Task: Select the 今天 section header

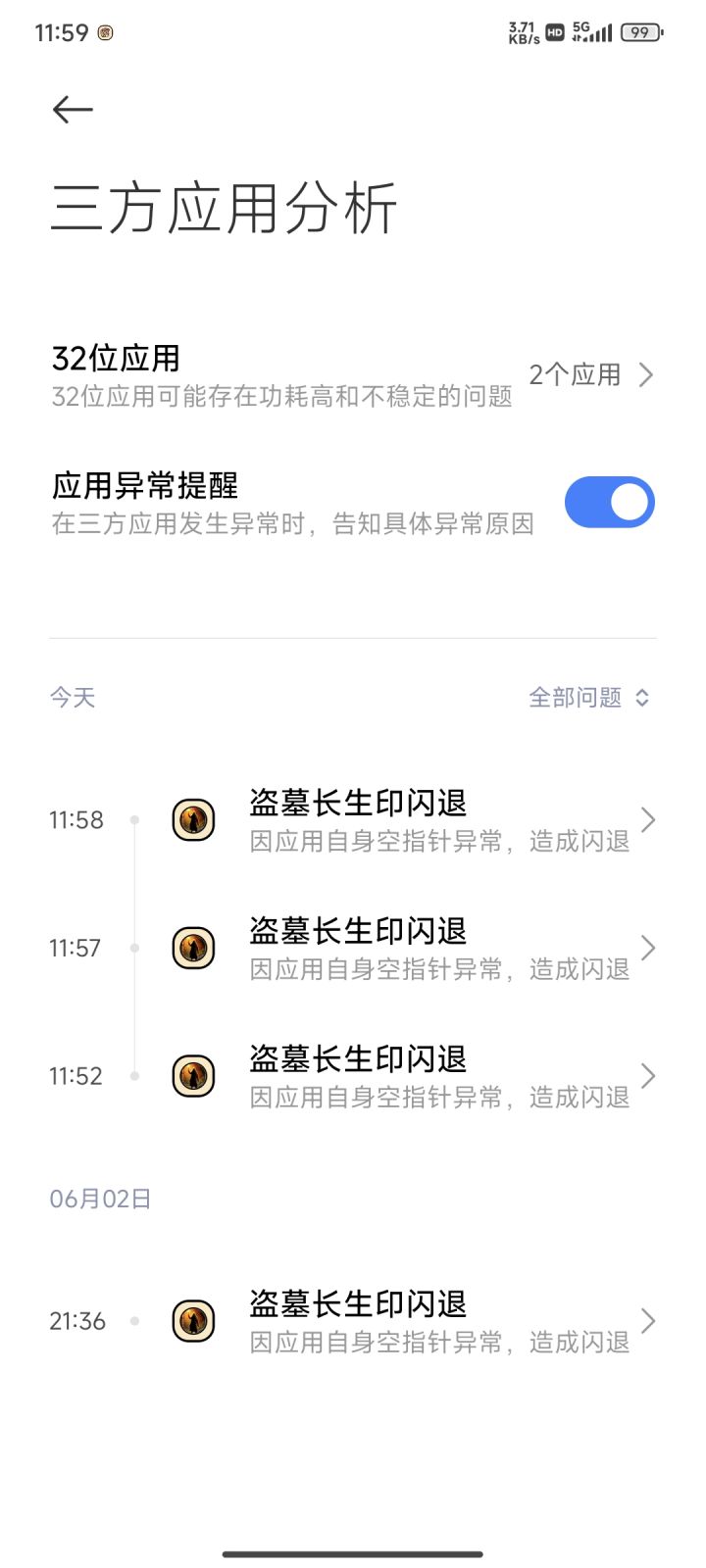Action: tap(72, 697)
